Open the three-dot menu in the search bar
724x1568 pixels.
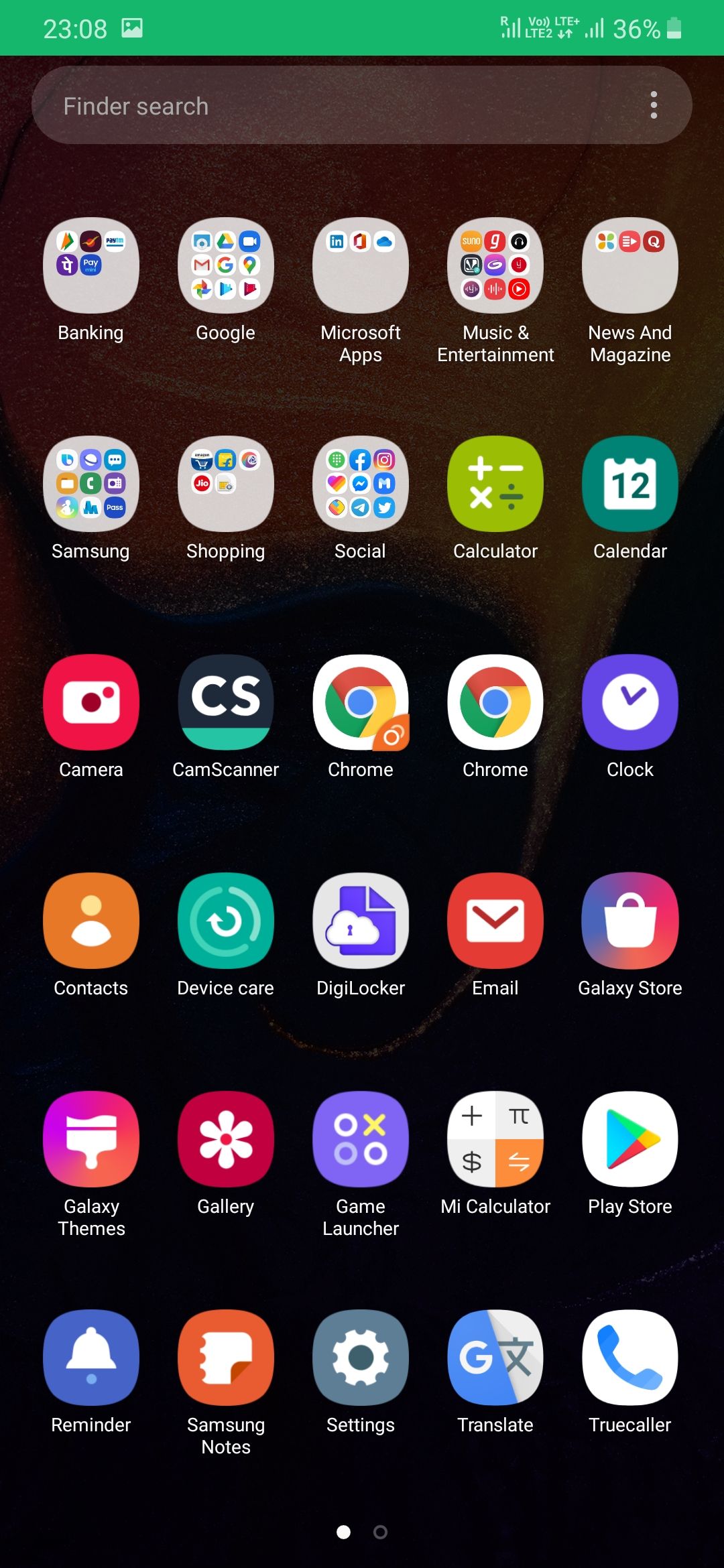(654, 105)
